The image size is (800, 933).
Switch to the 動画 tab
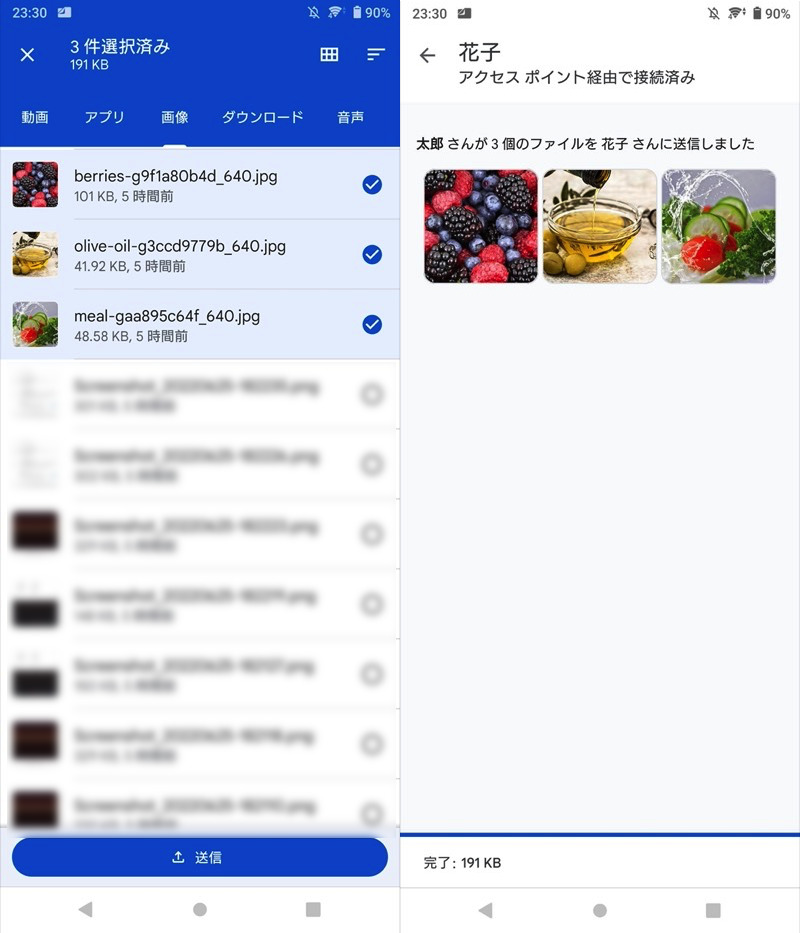click(x=35, y=117)
